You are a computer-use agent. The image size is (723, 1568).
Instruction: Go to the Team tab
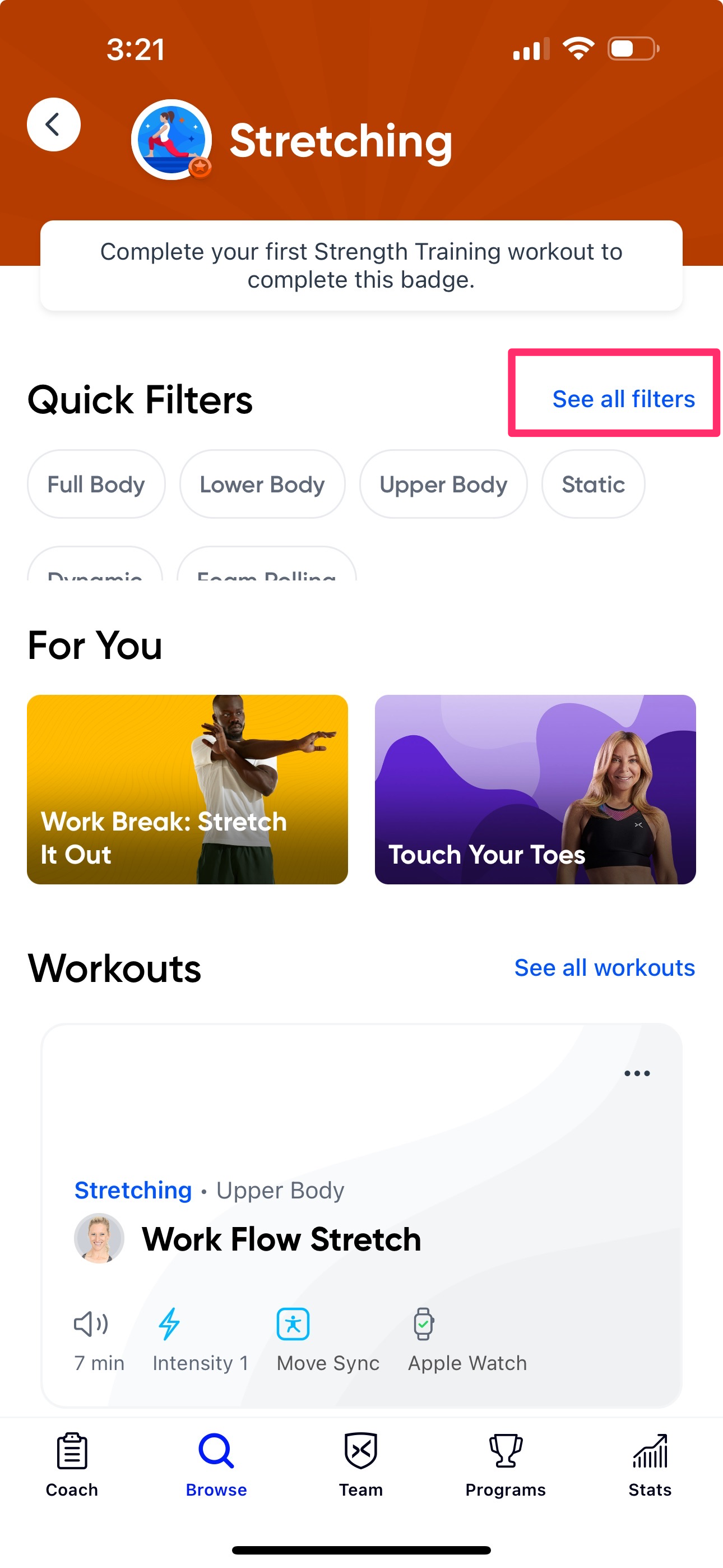click(x=361, y=1464)
